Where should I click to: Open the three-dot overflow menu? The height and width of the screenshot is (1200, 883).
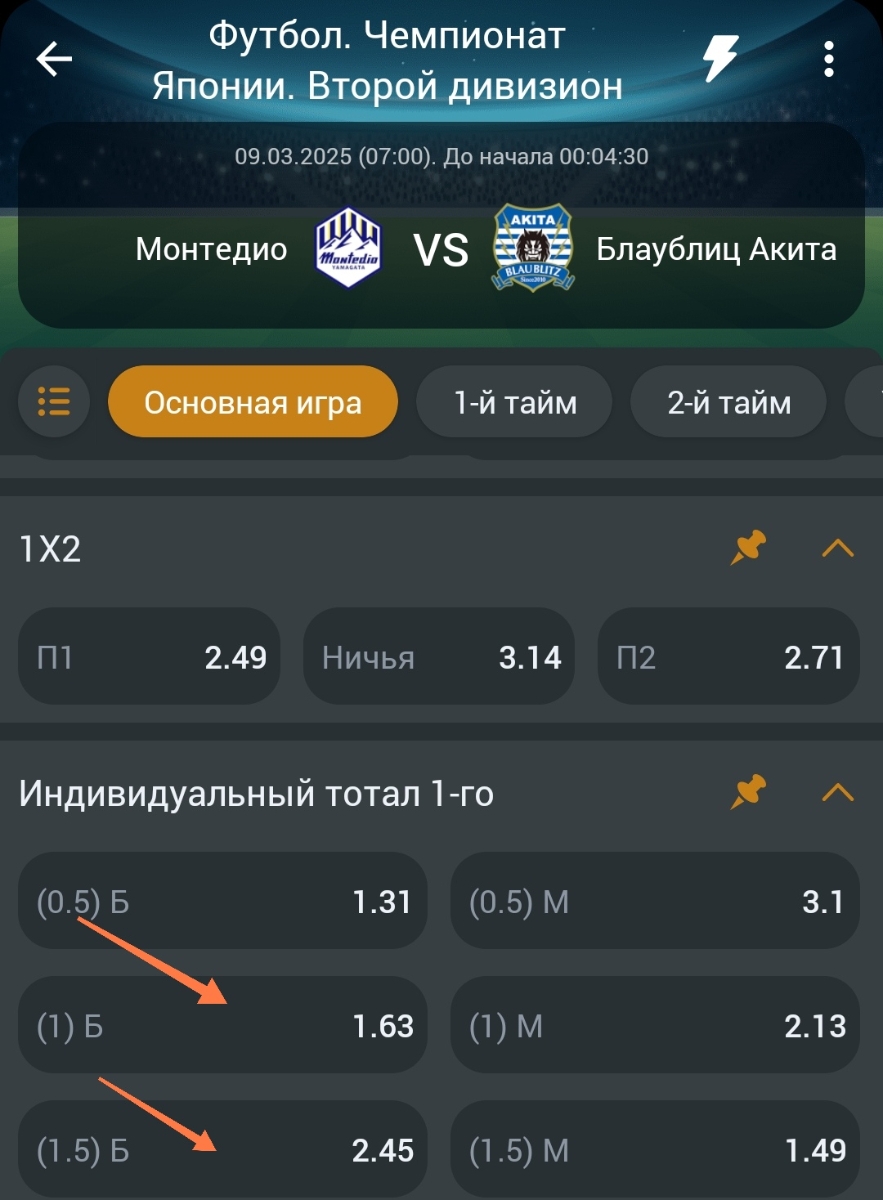(x=828, y=60)
